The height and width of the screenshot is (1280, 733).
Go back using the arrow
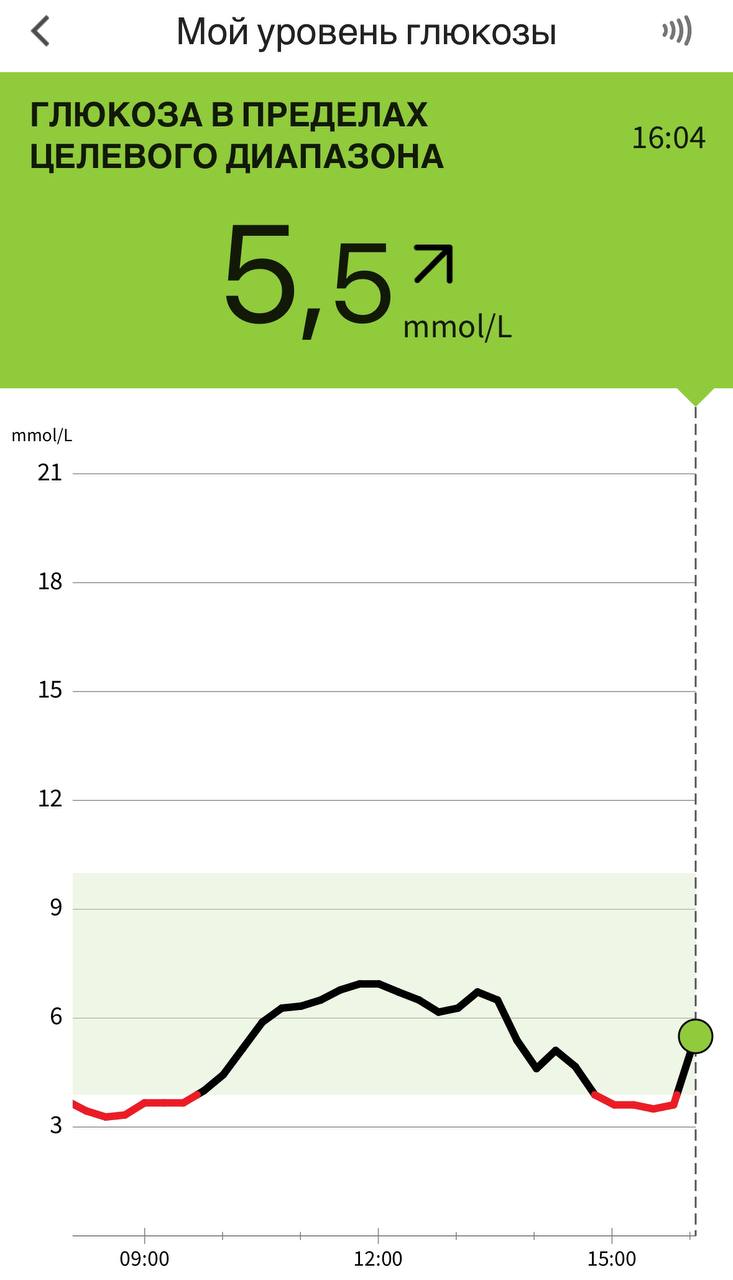click(x=40, y=32)
